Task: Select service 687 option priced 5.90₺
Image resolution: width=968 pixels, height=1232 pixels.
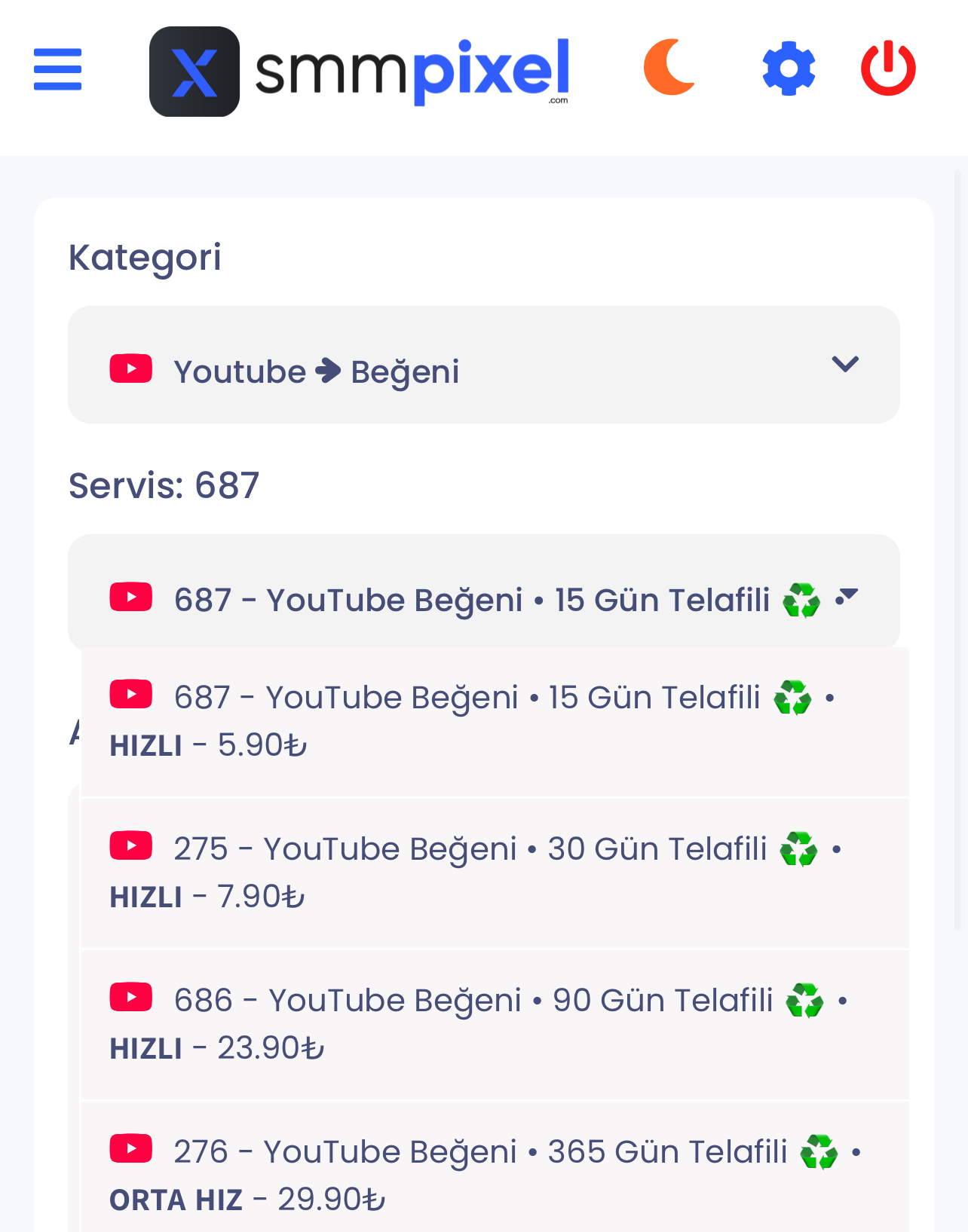Action: 495,721
